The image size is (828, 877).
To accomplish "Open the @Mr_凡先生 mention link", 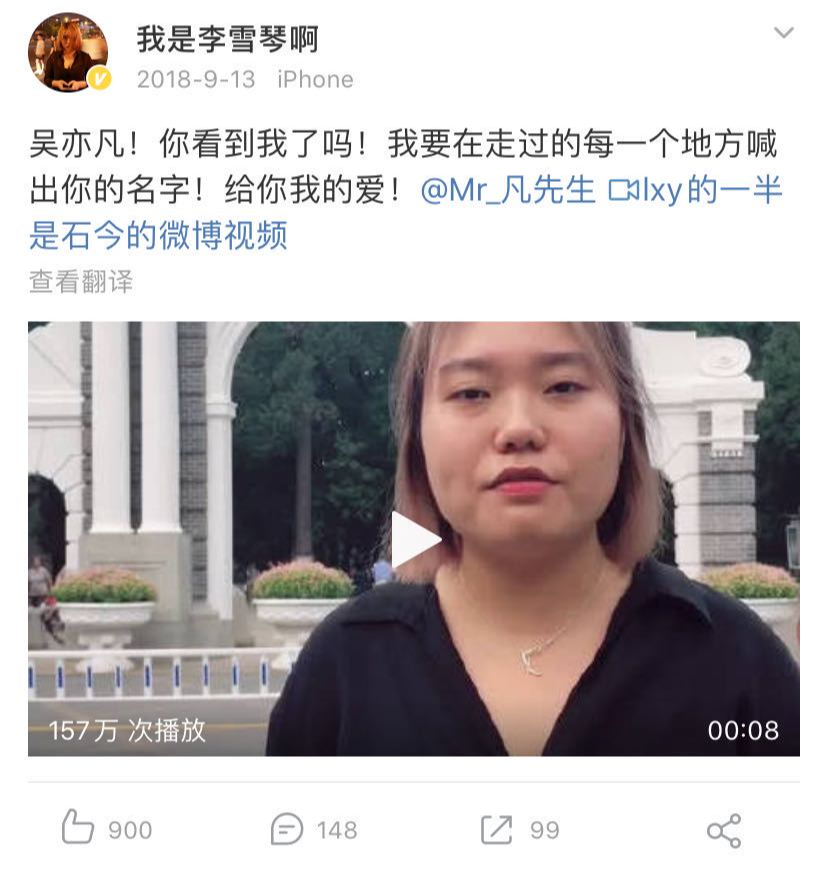I will point(507,189).
